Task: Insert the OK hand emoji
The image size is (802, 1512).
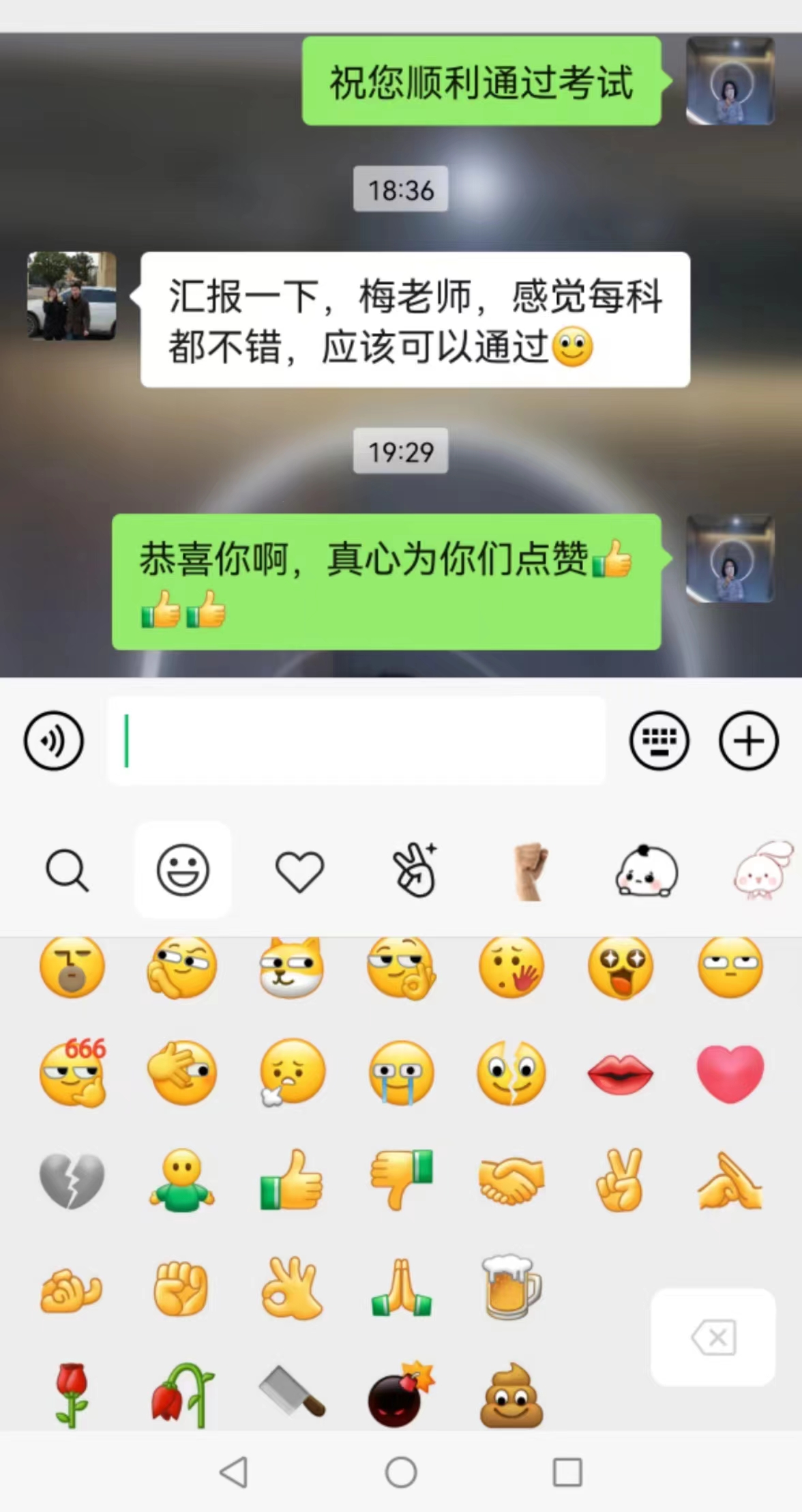Action: pyautogui.click(x=291, y=1288)
